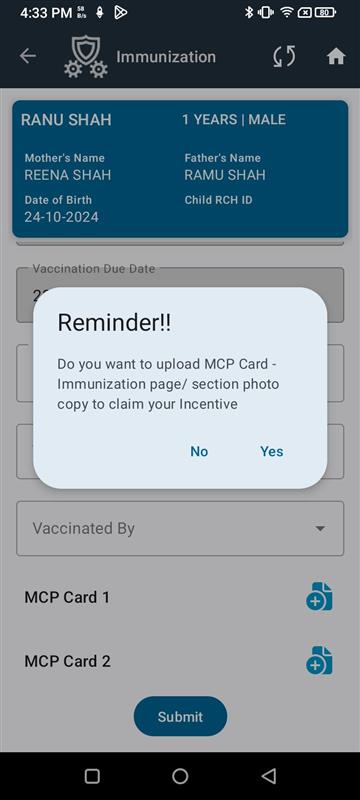Viewport: 360px width, 800px height.
Task: Add a file for MCP Card 2
Action: pyautogui.click(x=319, y=660)
